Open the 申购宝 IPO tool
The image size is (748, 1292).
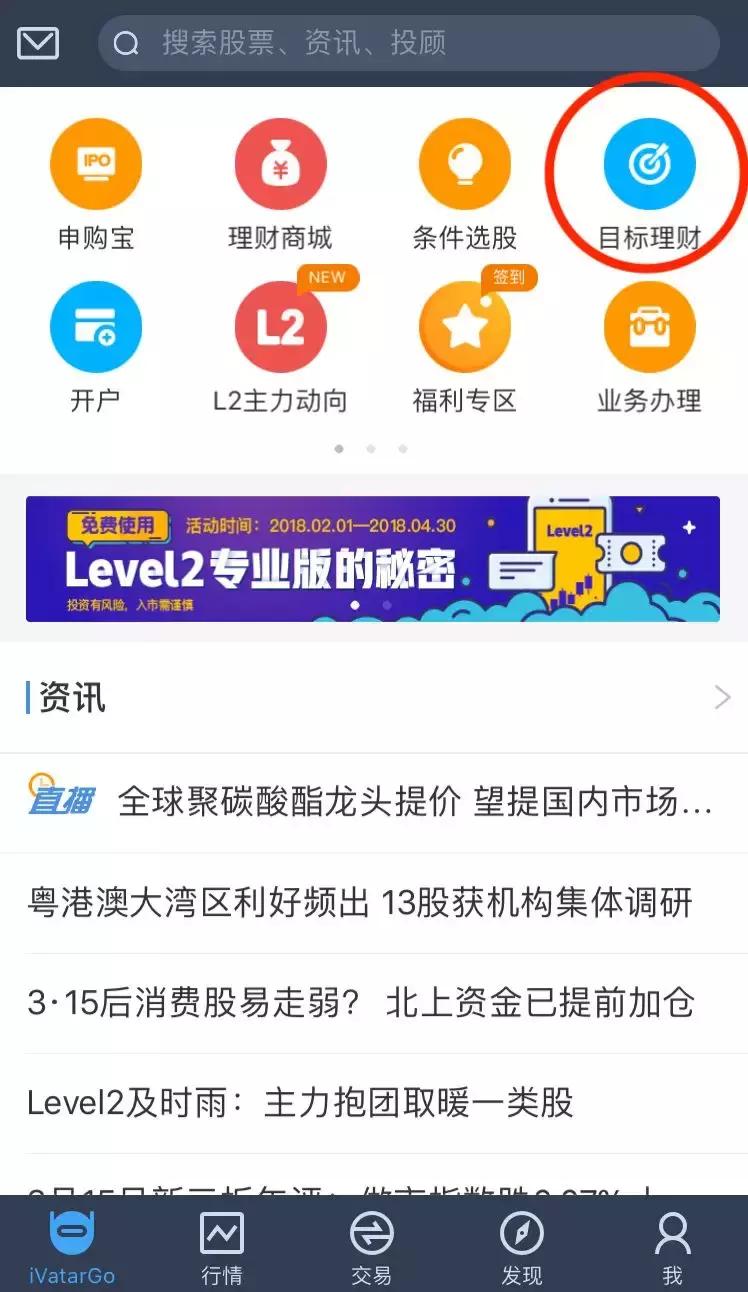(96, 163)
